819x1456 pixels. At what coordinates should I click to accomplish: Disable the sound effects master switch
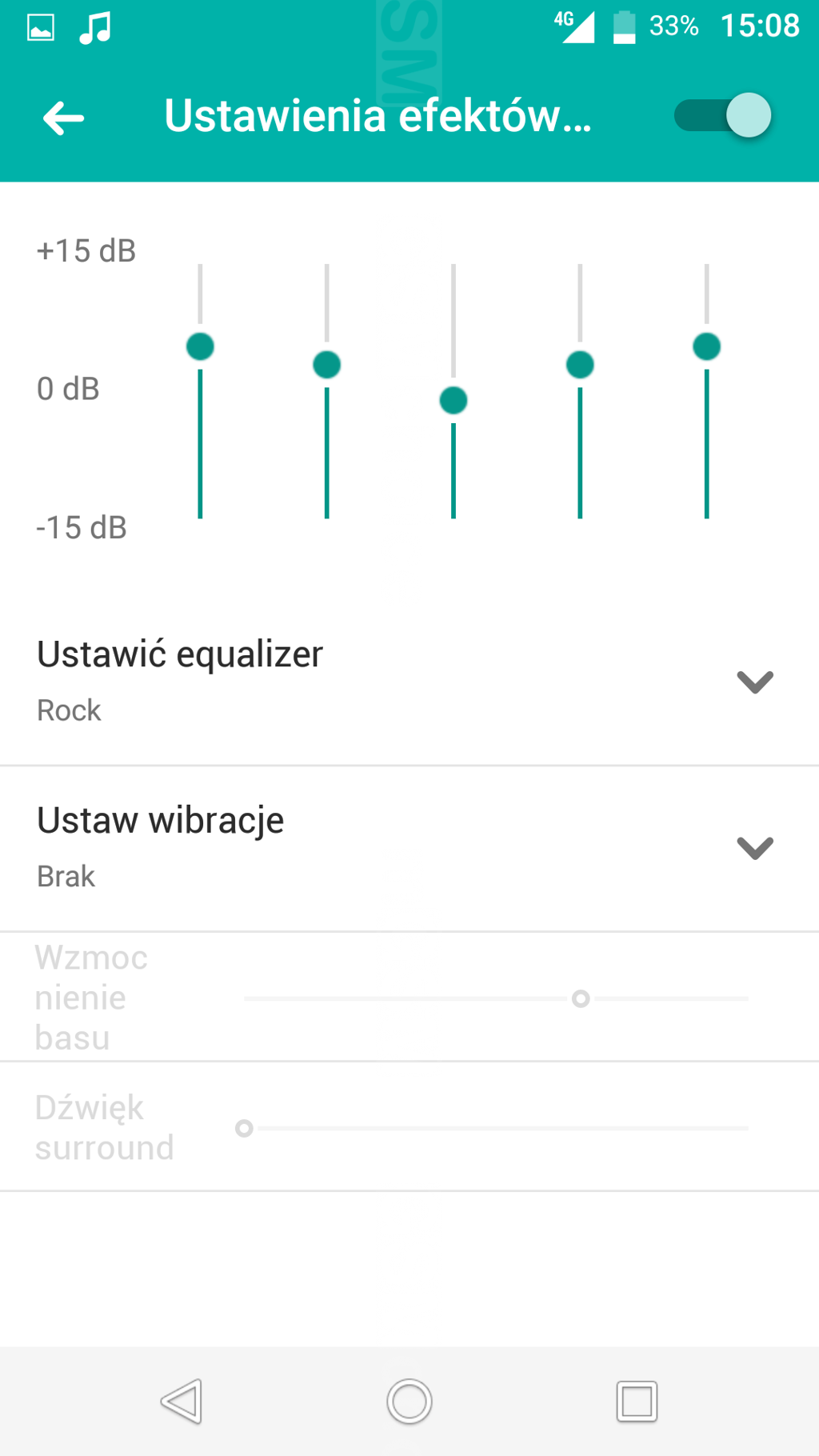723,115
